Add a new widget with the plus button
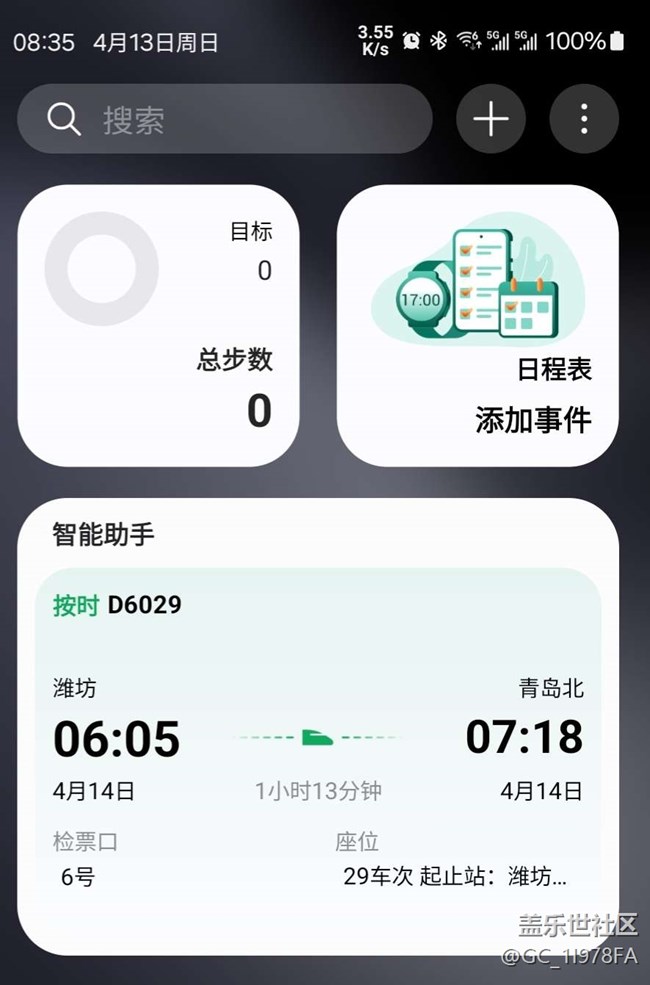Viewport: 650px width, 985px height. tap(490, 119)
